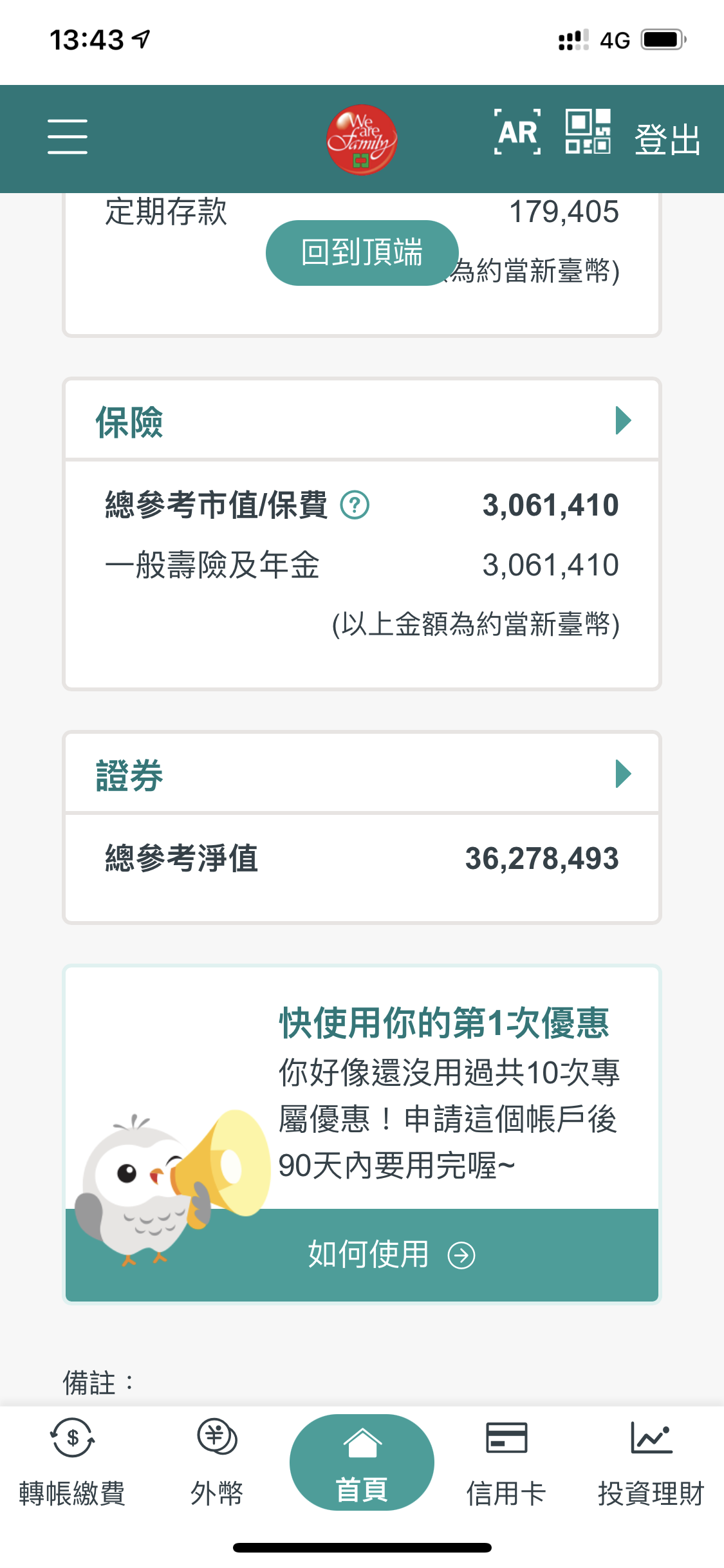Open the AR feature
The image size is (724, 1568).
pos(517,133)
